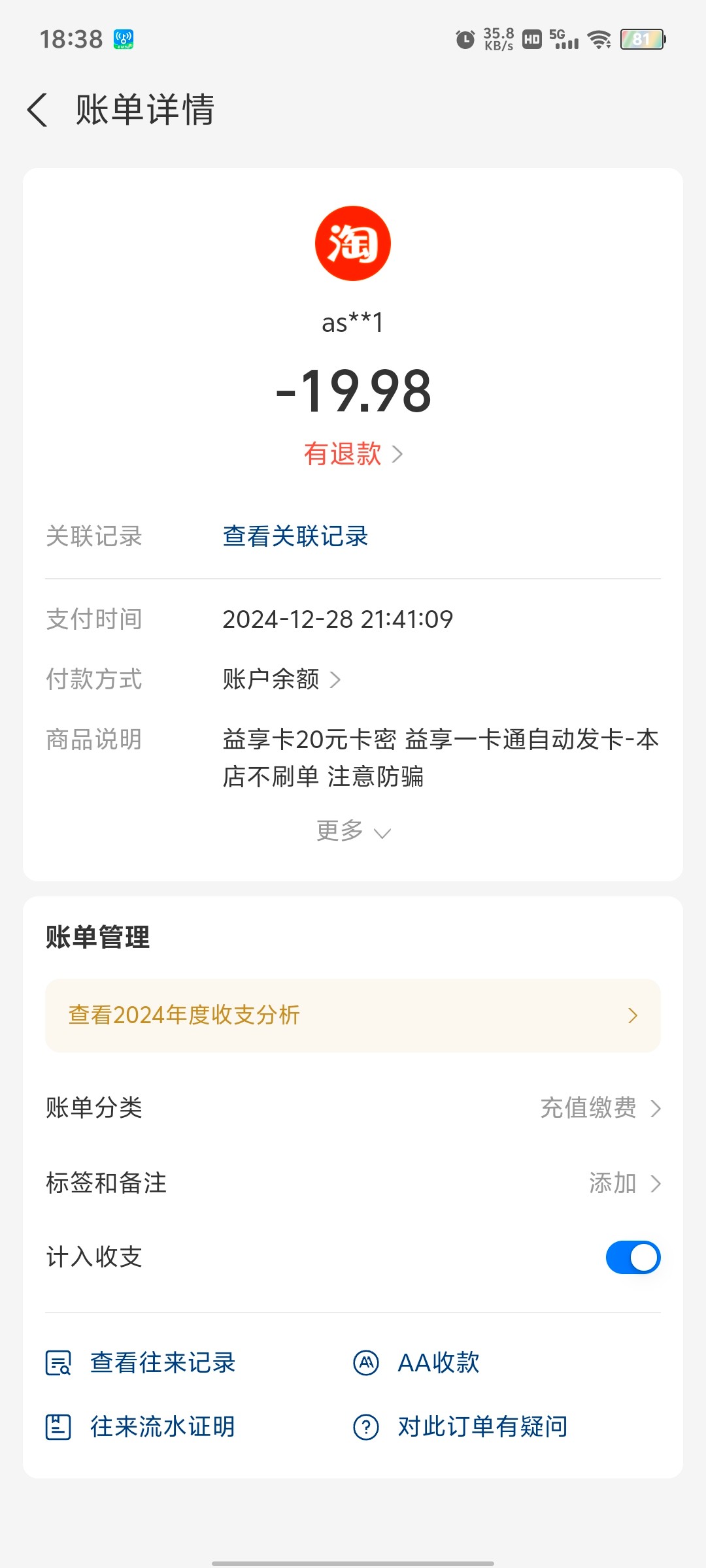Open 往来流水证明
706x1568 pixels.
[x=141, y=1426]
